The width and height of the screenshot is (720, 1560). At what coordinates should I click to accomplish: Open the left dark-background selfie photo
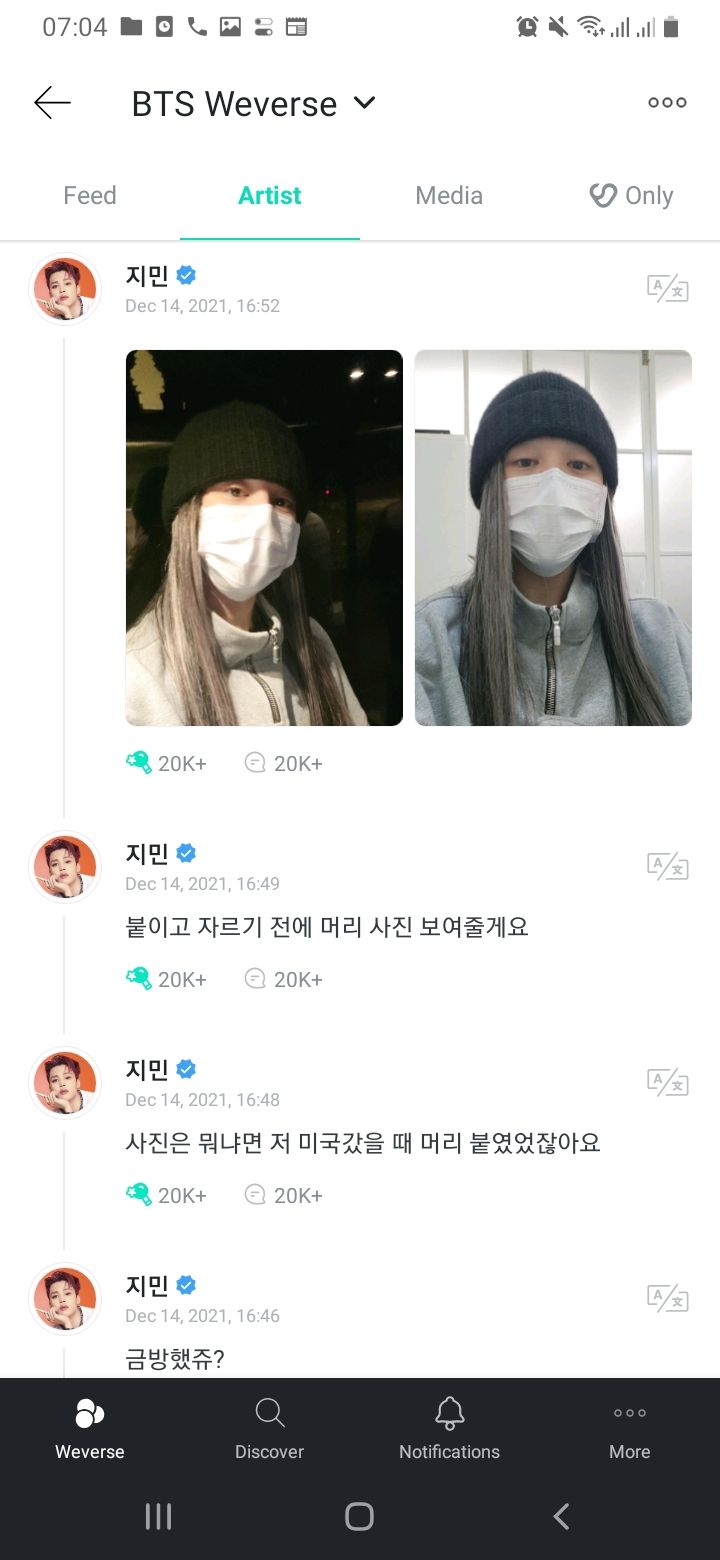[x=264, y=537]
